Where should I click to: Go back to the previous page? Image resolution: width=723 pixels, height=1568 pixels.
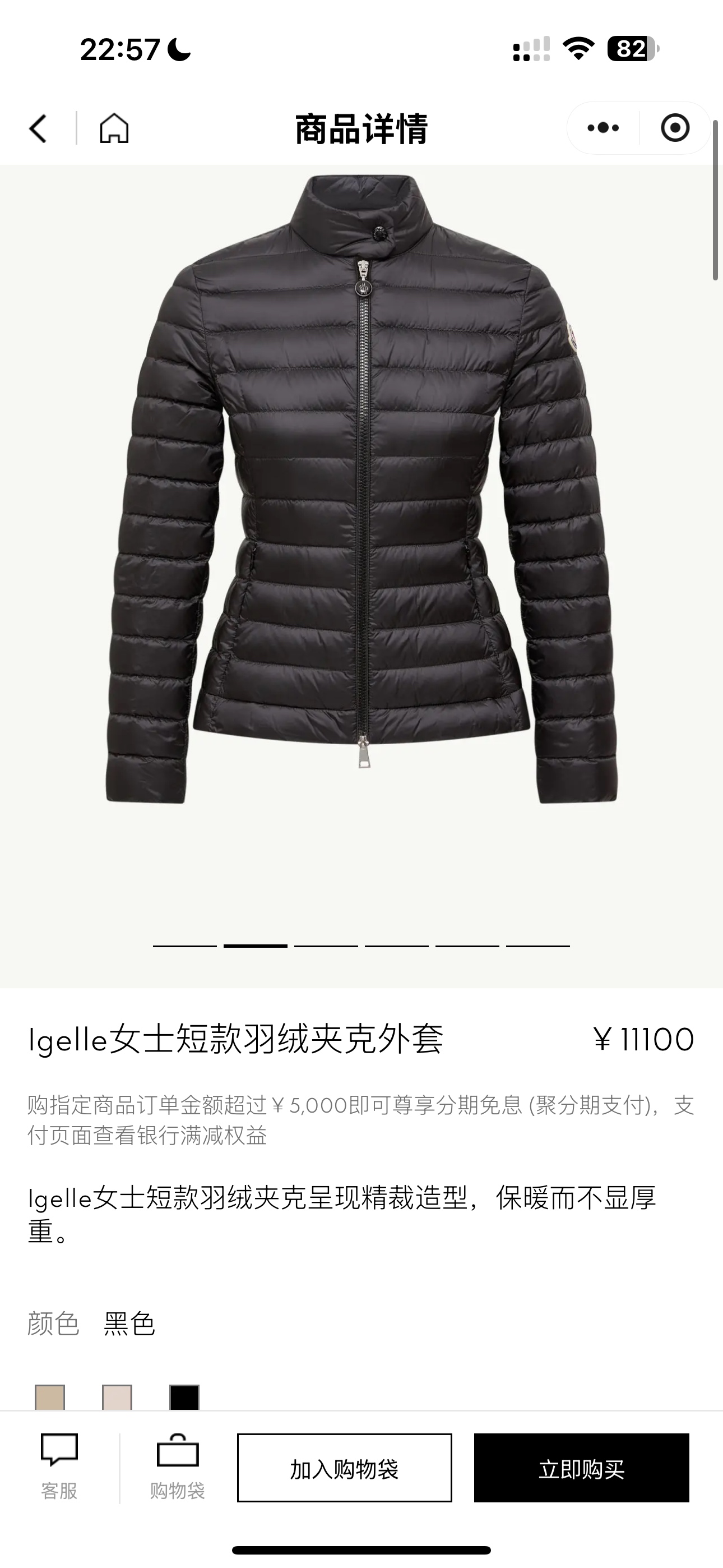point(38,128)
